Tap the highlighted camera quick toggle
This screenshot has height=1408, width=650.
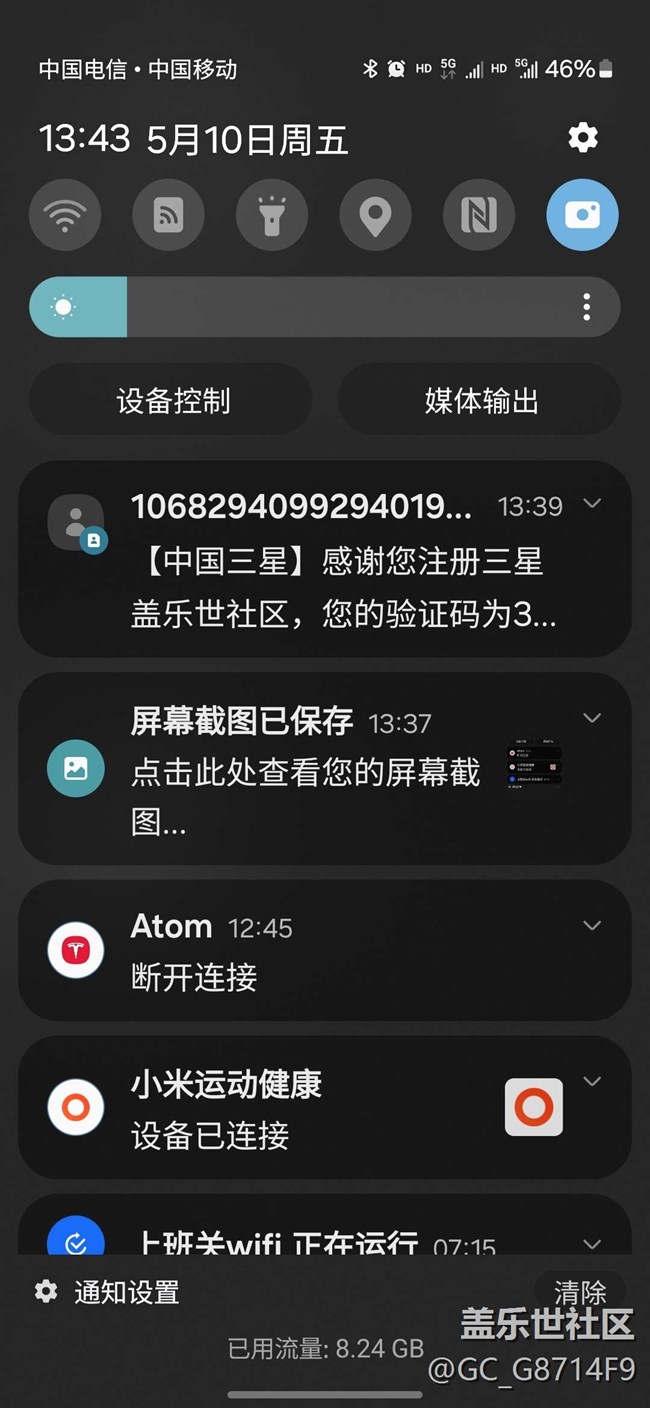[582, 215]
